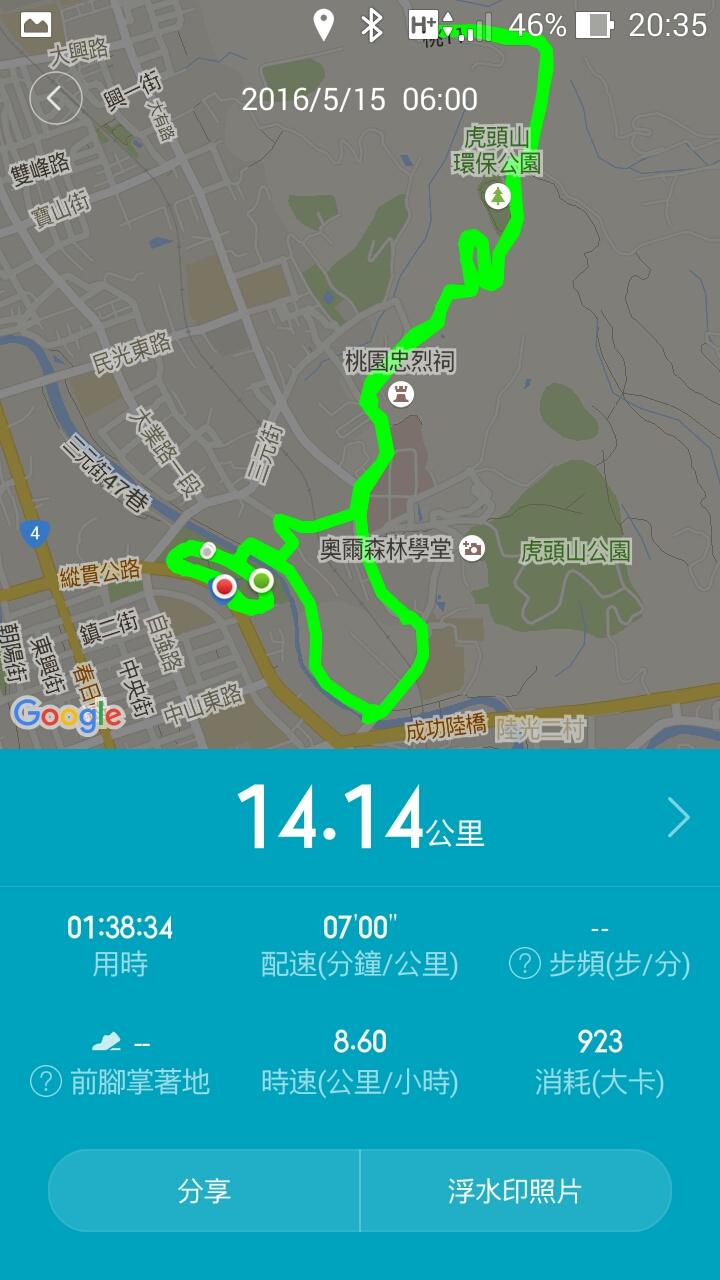The height and width of the screenshot is (1280, 720).
Task: Open help icon beside 前腳掌著地
Action: (x=46, y=1081)
